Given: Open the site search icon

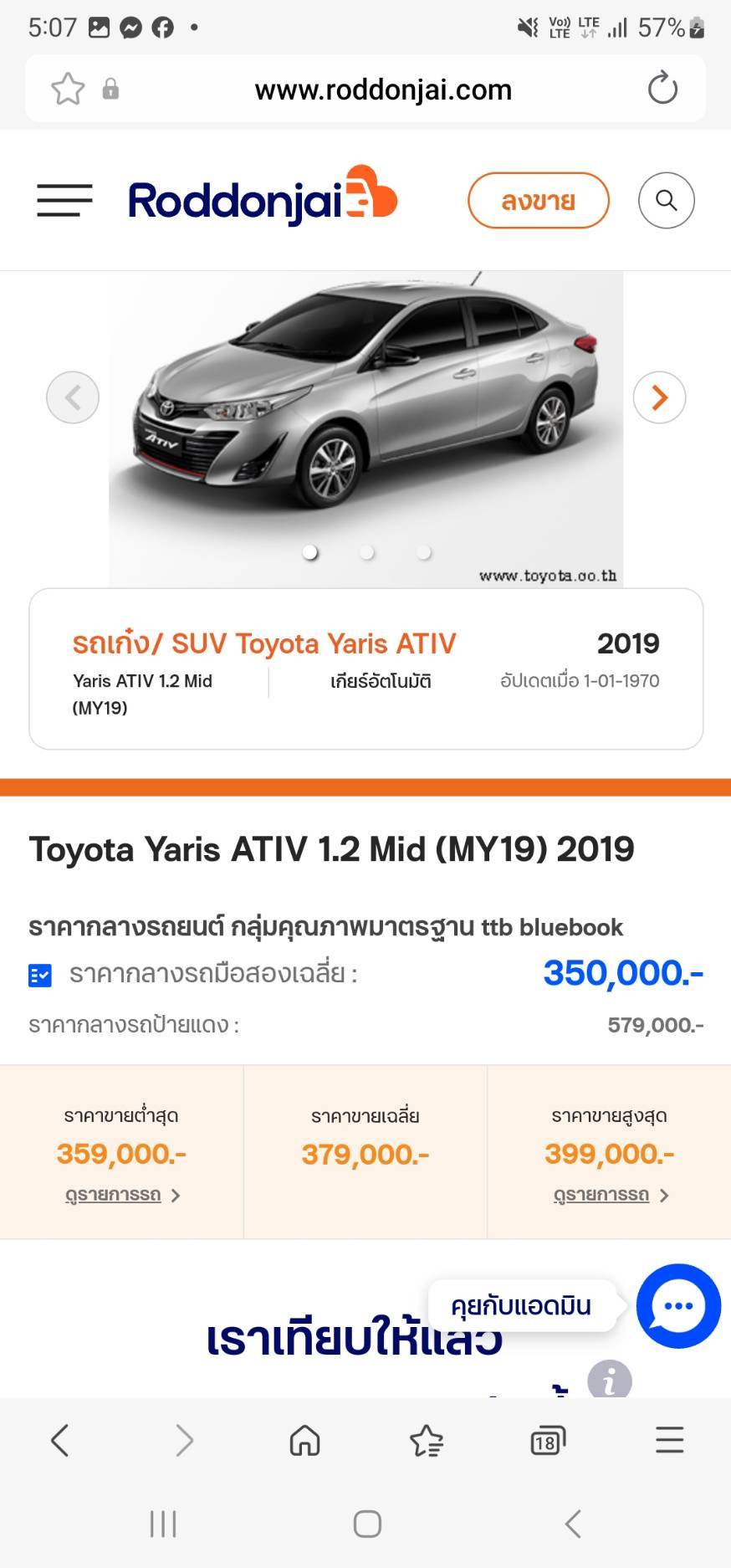Looking at the screenshot, I should coord(666,201).
